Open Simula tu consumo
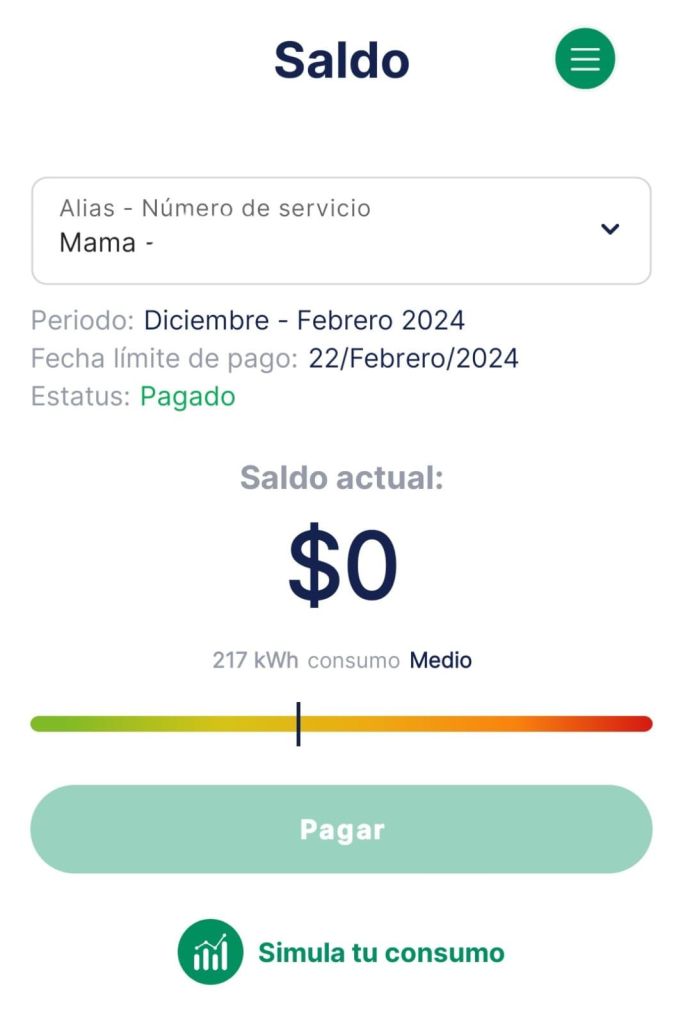This screenshot has height=1024, width=683. (x=341, y=952)
